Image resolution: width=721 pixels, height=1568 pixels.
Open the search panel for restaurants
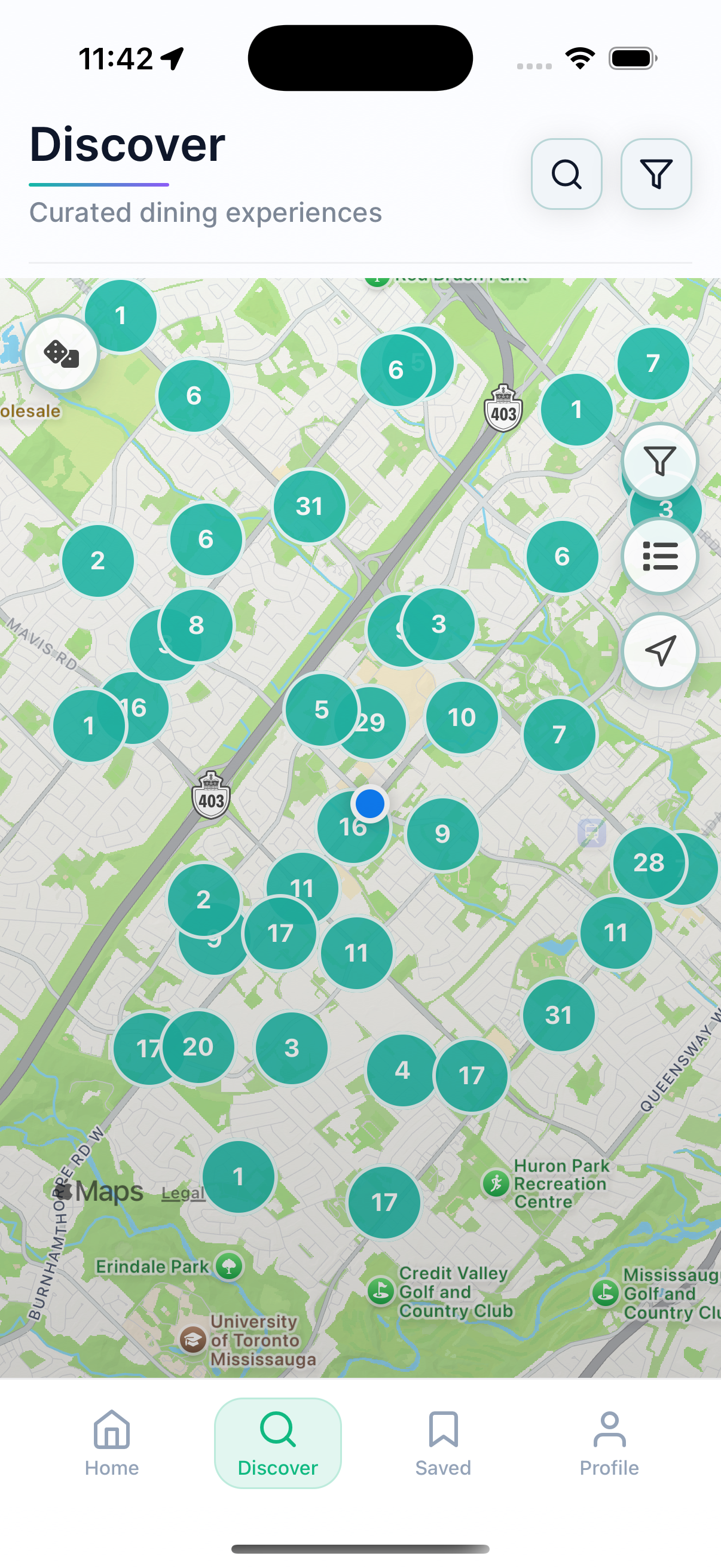click(x=566, y=175)
